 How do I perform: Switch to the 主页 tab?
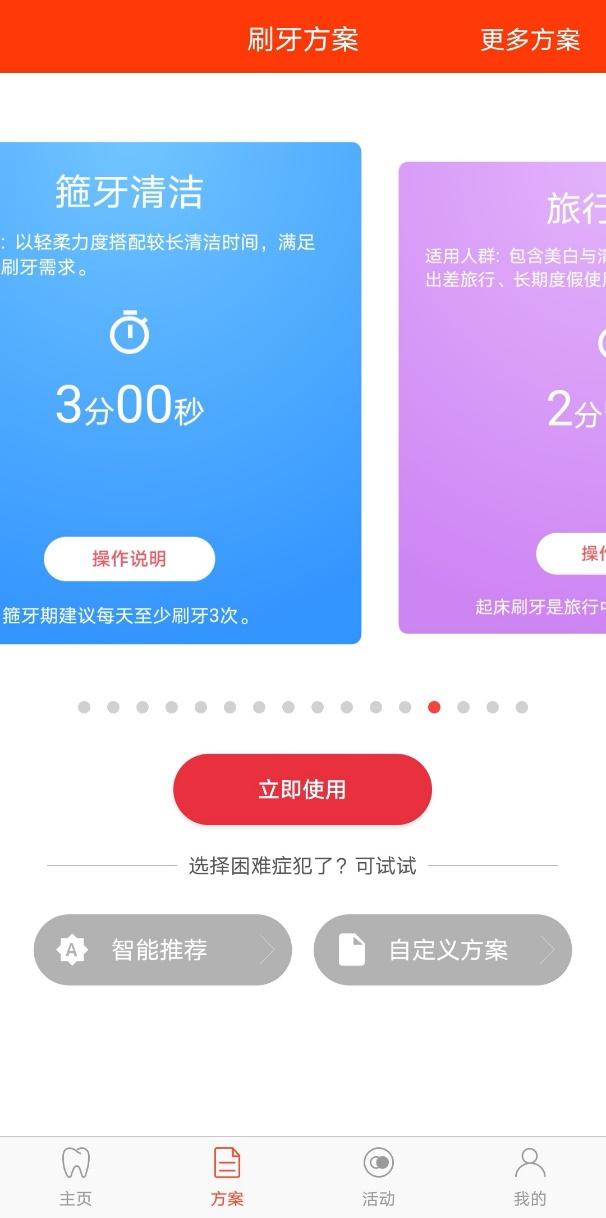[76, 1177]
